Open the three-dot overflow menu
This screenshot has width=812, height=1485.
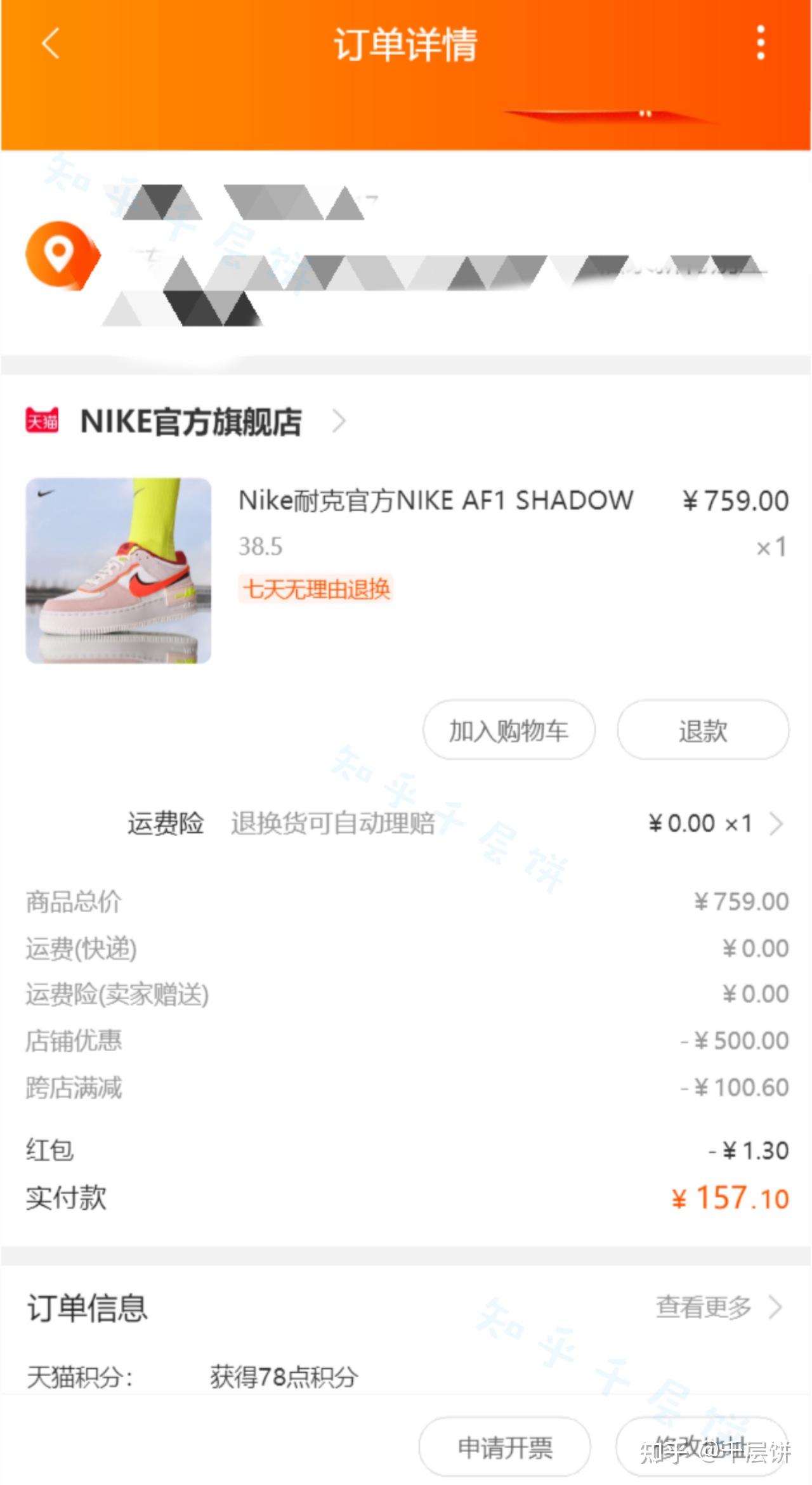[761, 44]
